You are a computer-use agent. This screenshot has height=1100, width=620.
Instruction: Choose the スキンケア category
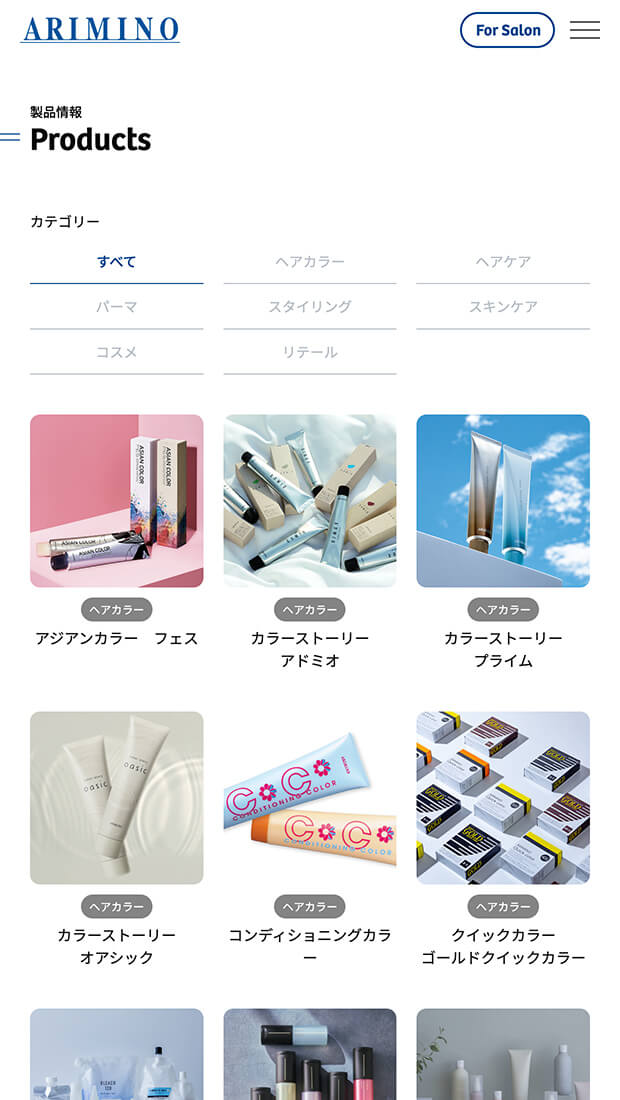[503, 307]
